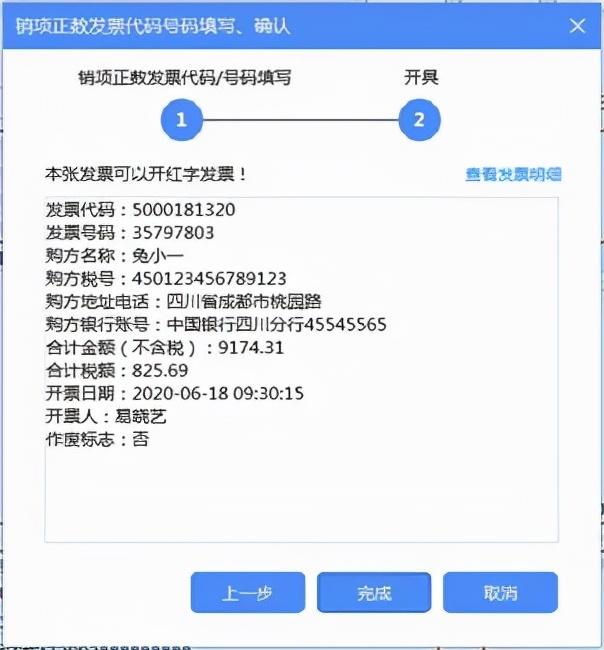604x650 pixels.
Task: Cancel with the 取消 button
Action: point(500,593)
